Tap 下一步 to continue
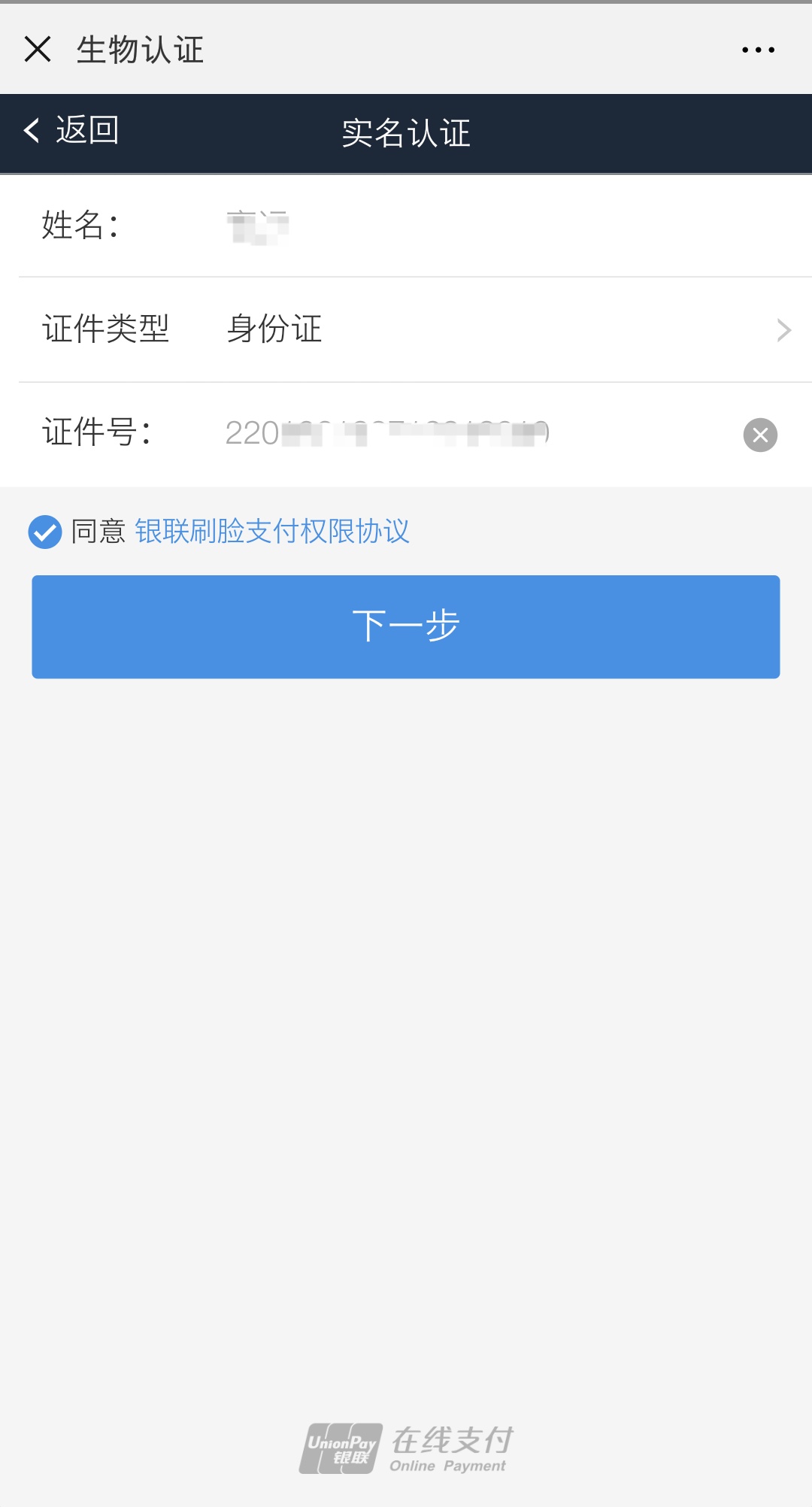The height and width of the screenshot is (1507, 812). pos(406,627)
